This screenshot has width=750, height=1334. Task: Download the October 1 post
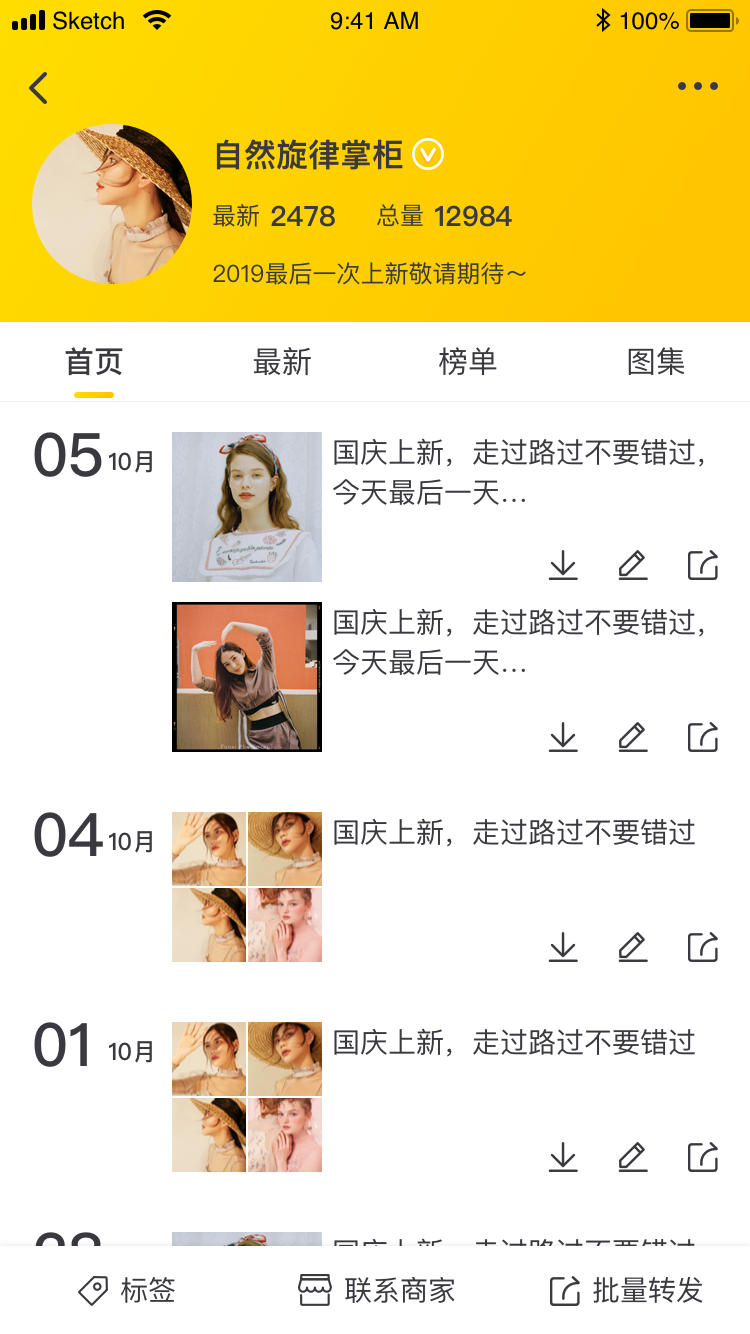click(563, 1157)
